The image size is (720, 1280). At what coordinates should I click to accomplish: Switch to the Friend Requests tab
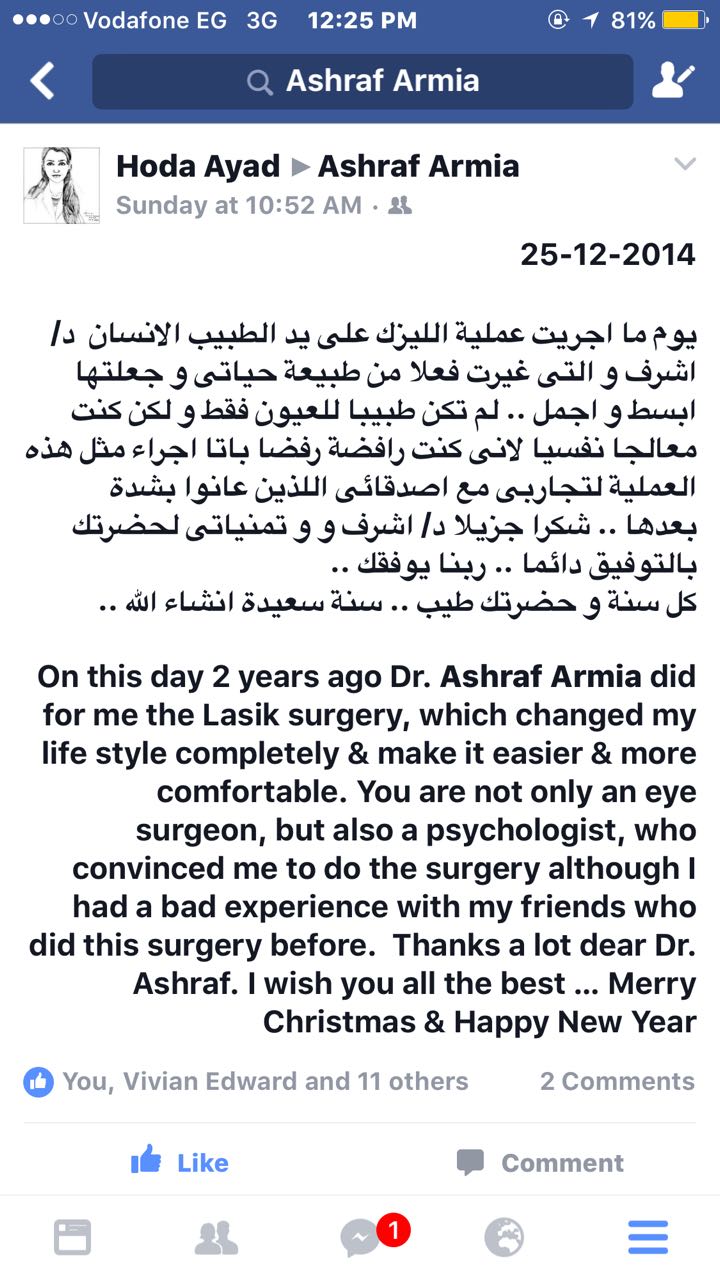(x=216, y=1238)
